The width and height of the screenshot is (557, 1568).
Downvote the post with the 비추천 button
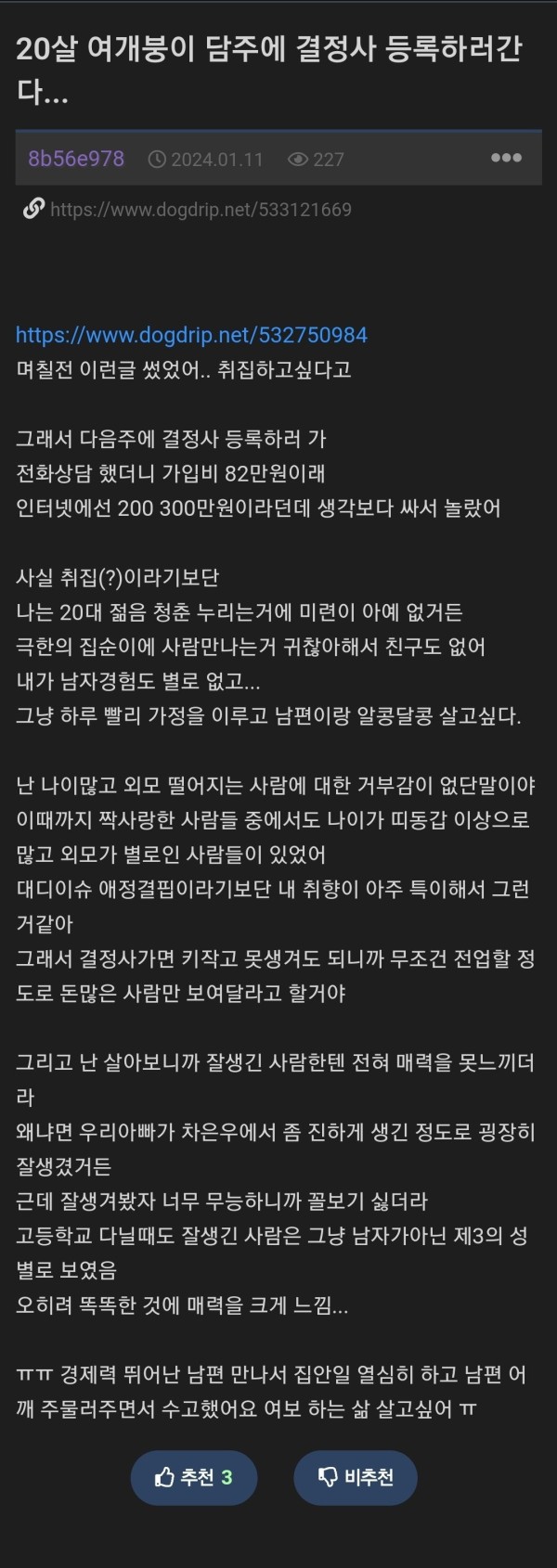[356, 1476]
